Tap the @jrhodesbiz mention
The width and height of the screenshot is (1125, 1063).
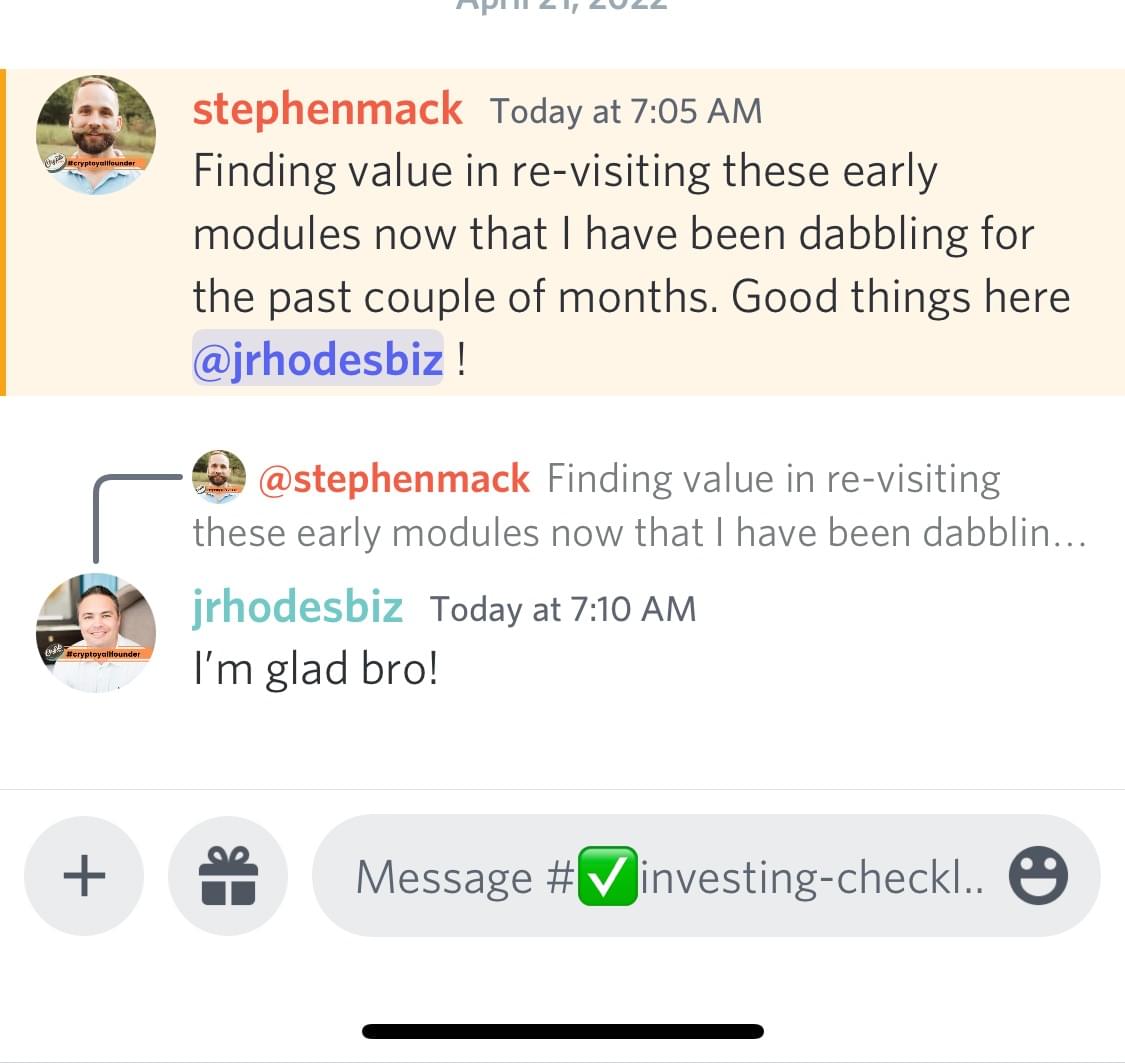[317, 359]
